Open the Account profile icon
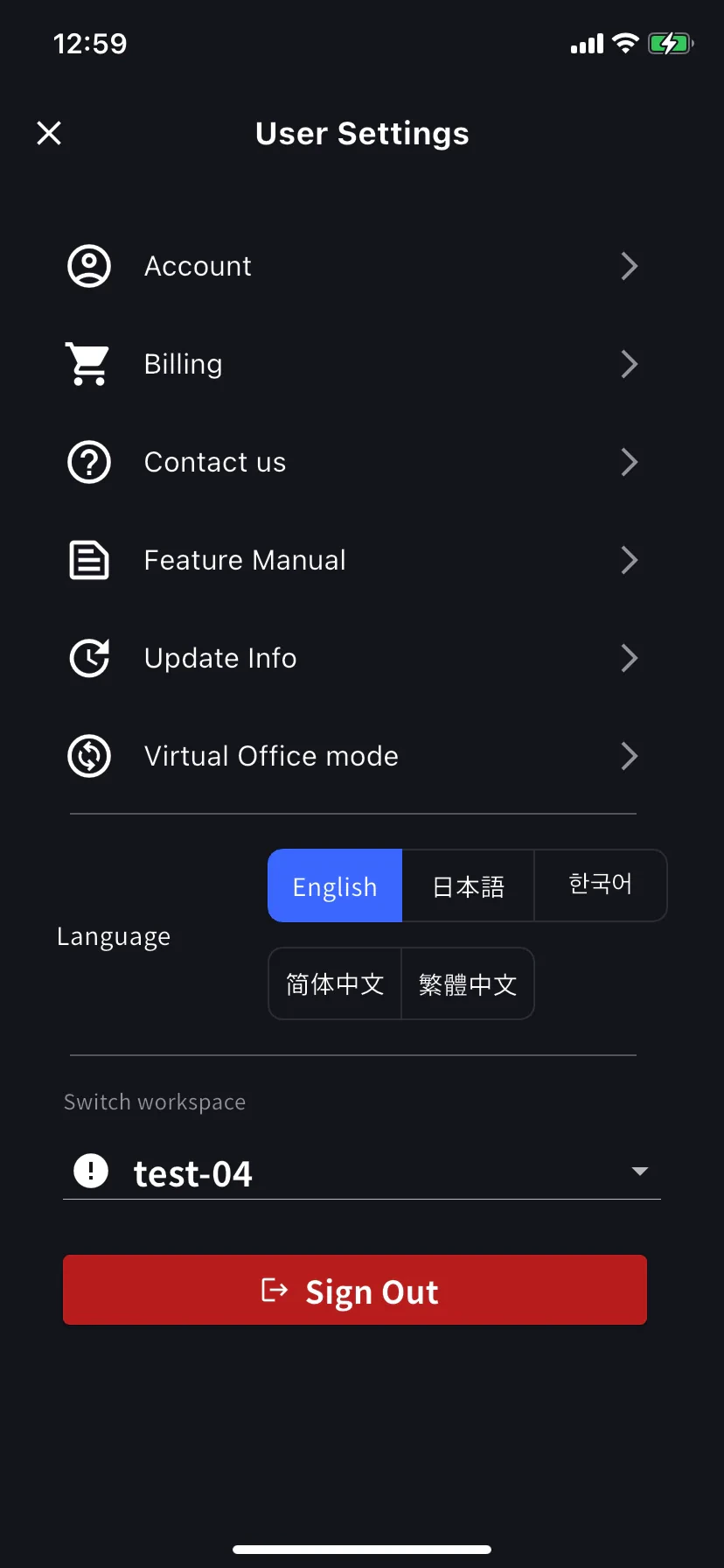The width and height of the screenshot is (724, 1568). (88, 265)
